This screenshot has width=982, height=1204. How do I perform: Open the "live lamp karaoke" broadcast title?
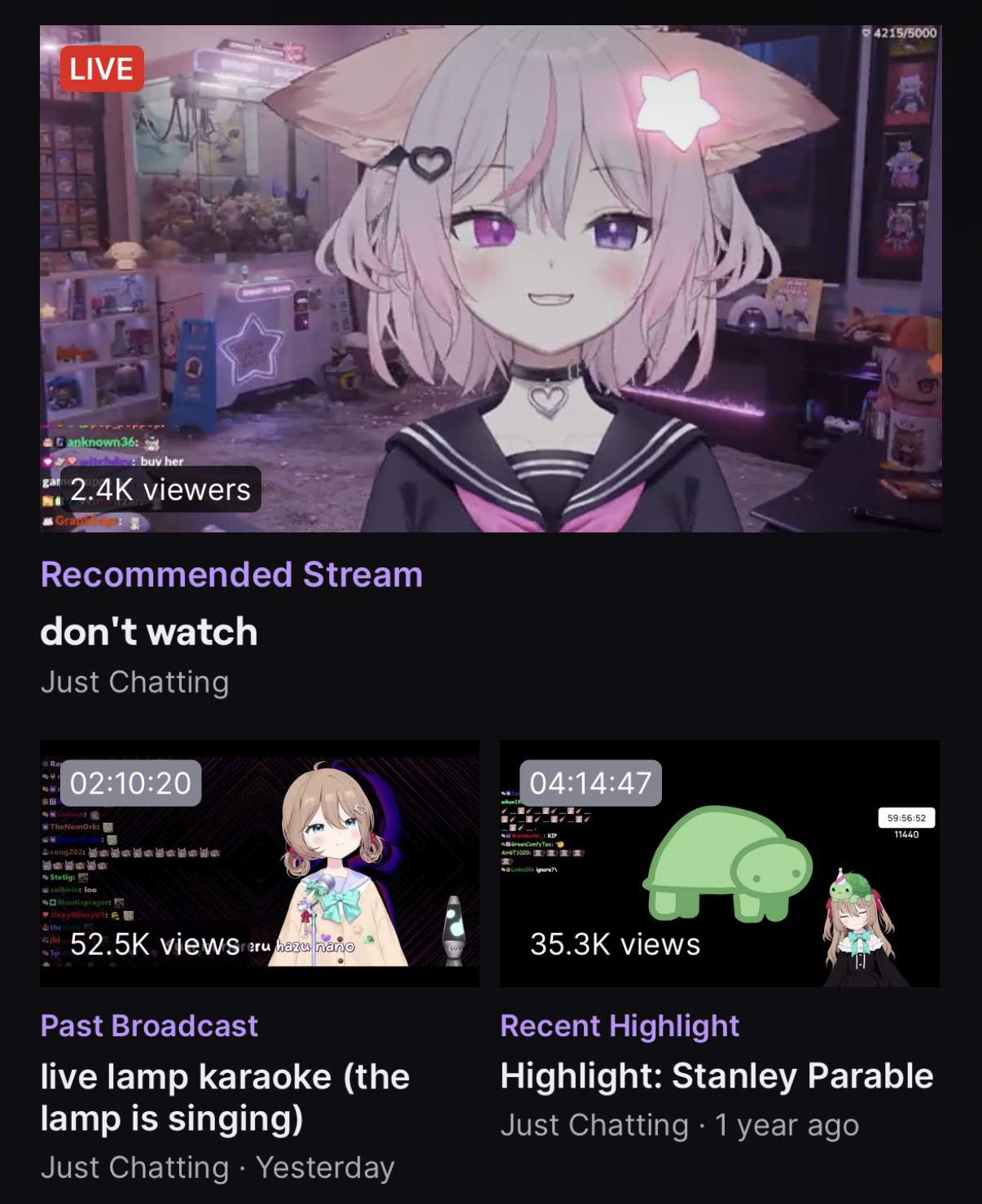[x=225, y=1097]
